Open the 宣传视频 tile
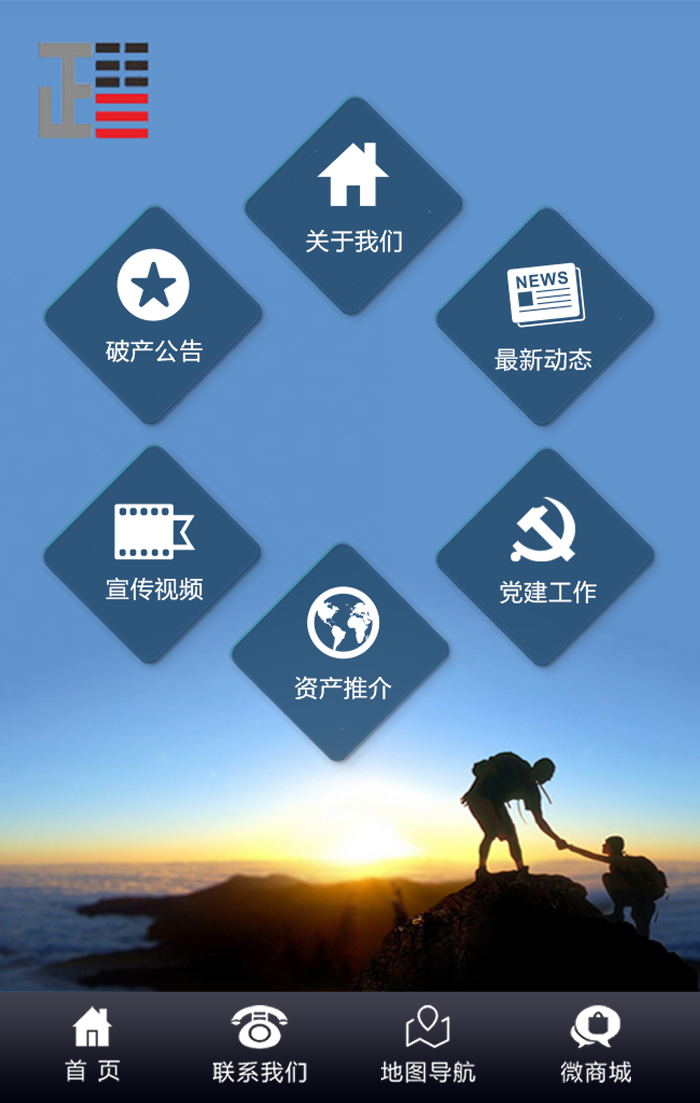 coord(153,553)
